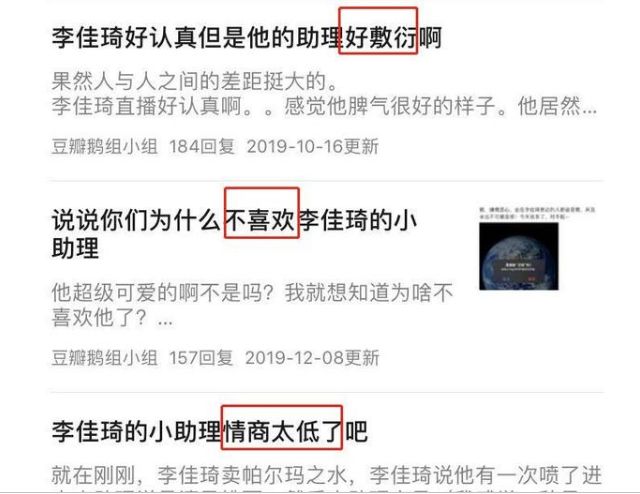Open the post 李佳琦的小助理情商太低了吧
The image size is (640, 494).
coord(210,431)
